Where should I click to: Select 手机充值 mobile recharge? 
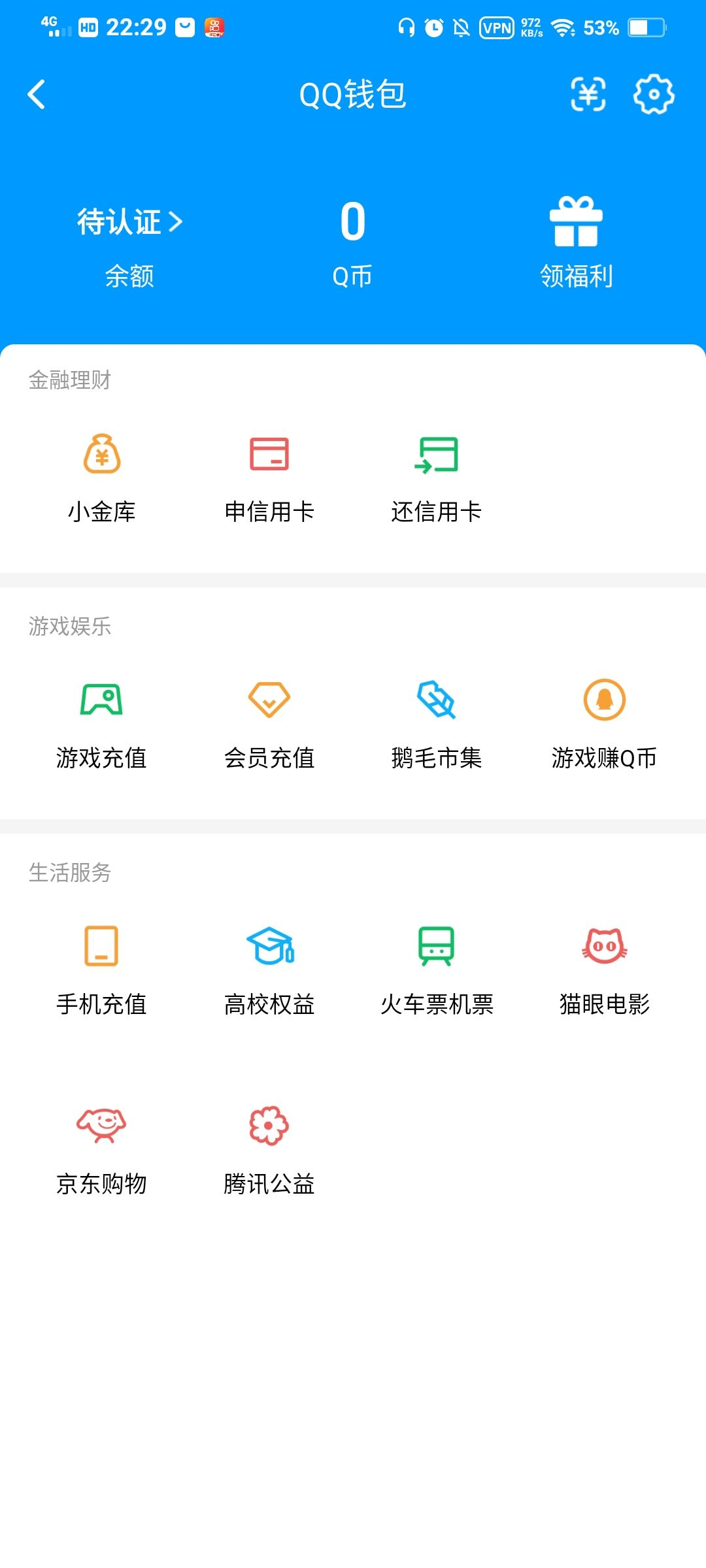(101, 967)
